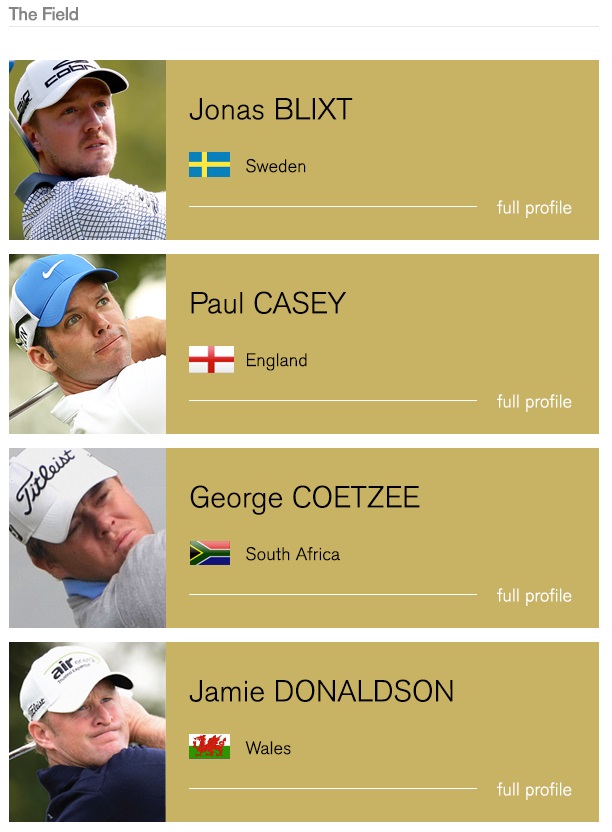Screen dimensions: 612x832
Task: Open Jonas Blixt's full profile
Action: coord(534,208)
